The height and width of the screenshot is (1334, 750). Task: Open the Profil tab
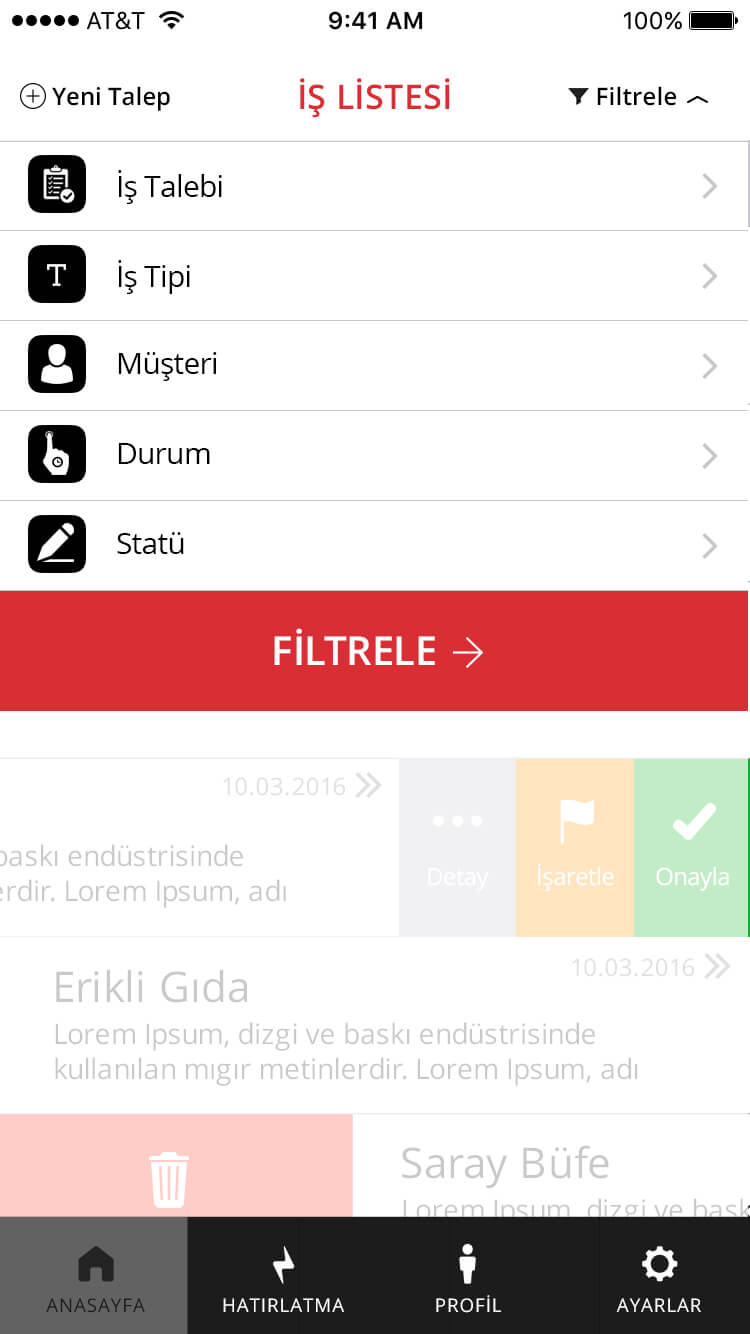[x=468, y=1276]
